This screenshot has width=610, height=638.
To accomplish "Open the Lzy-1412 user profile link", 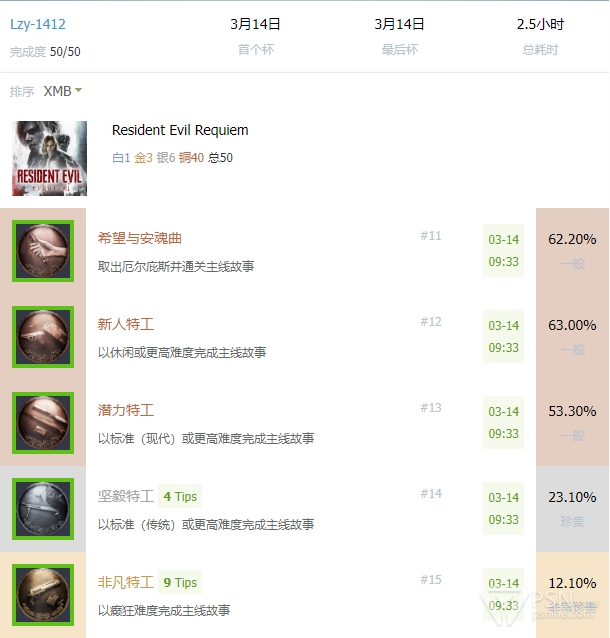I will click(x=38, y=24).
